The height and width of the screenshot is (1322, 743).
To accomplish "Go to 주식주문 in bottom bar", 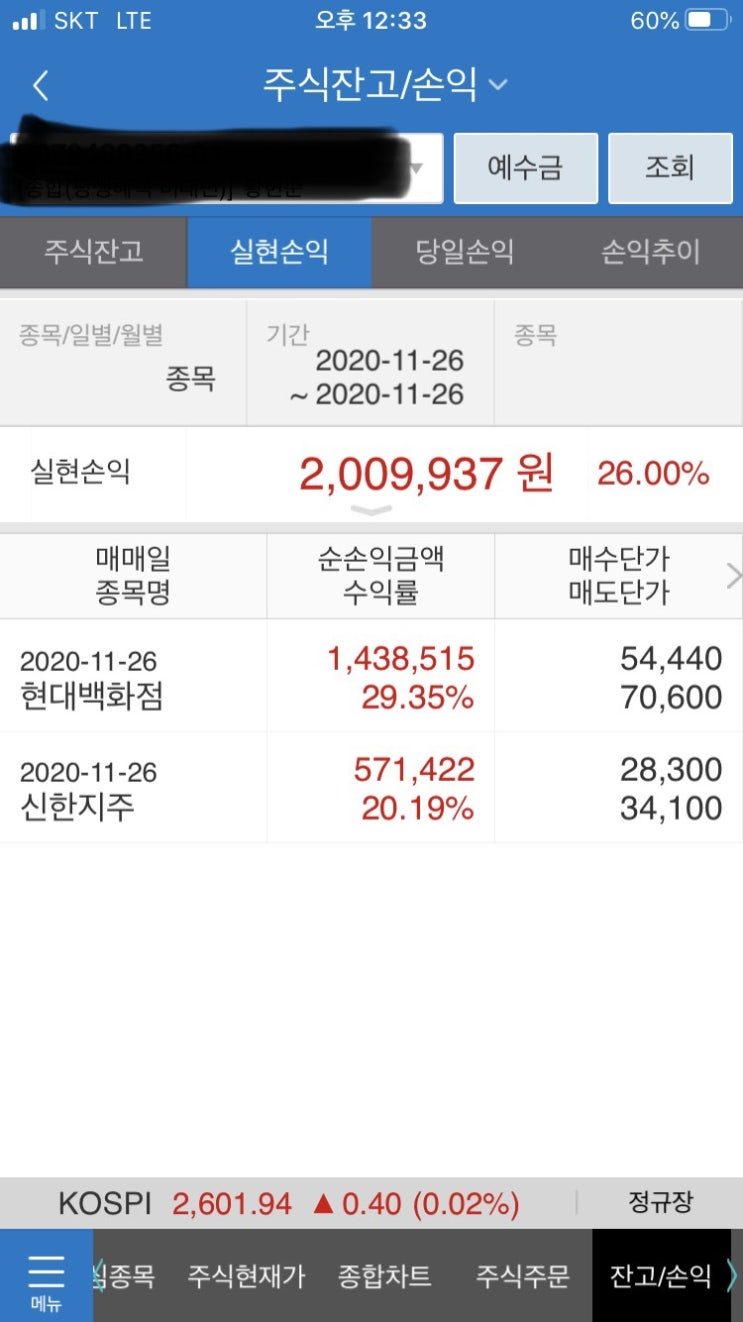I will 522,1276.
